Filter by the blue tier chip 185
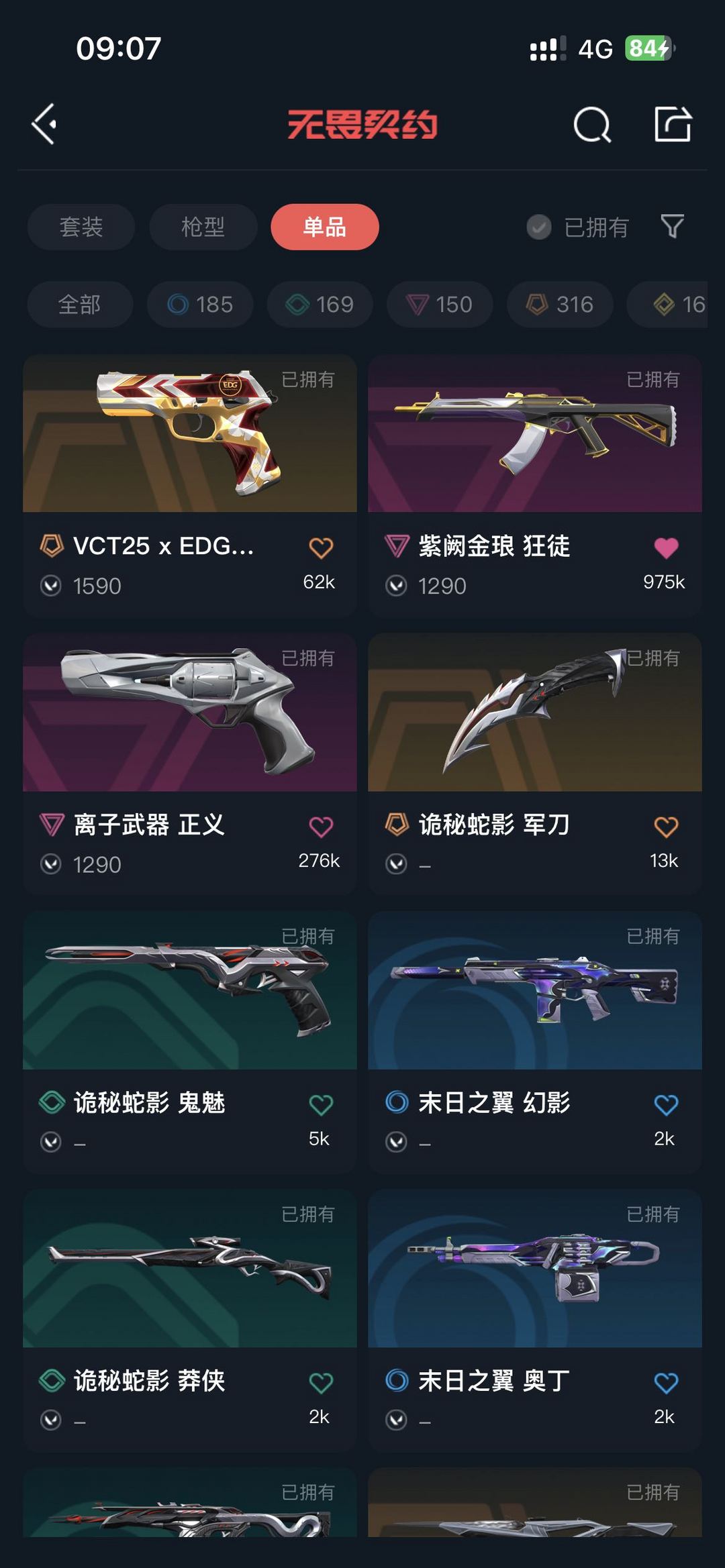This screenshot has width=725, height=1568. 200,305
